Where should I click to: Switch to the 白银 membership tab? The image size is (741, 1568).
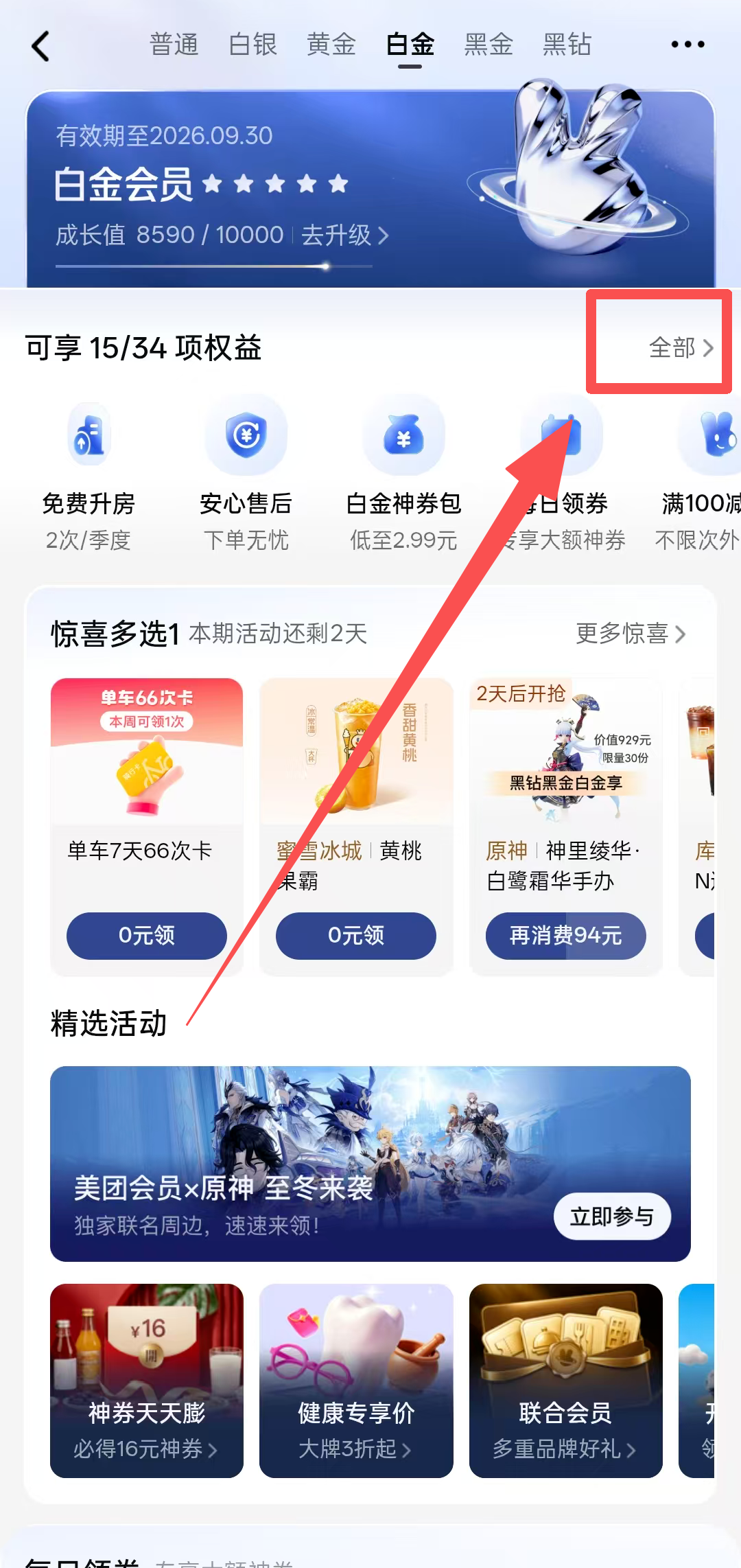253,45
